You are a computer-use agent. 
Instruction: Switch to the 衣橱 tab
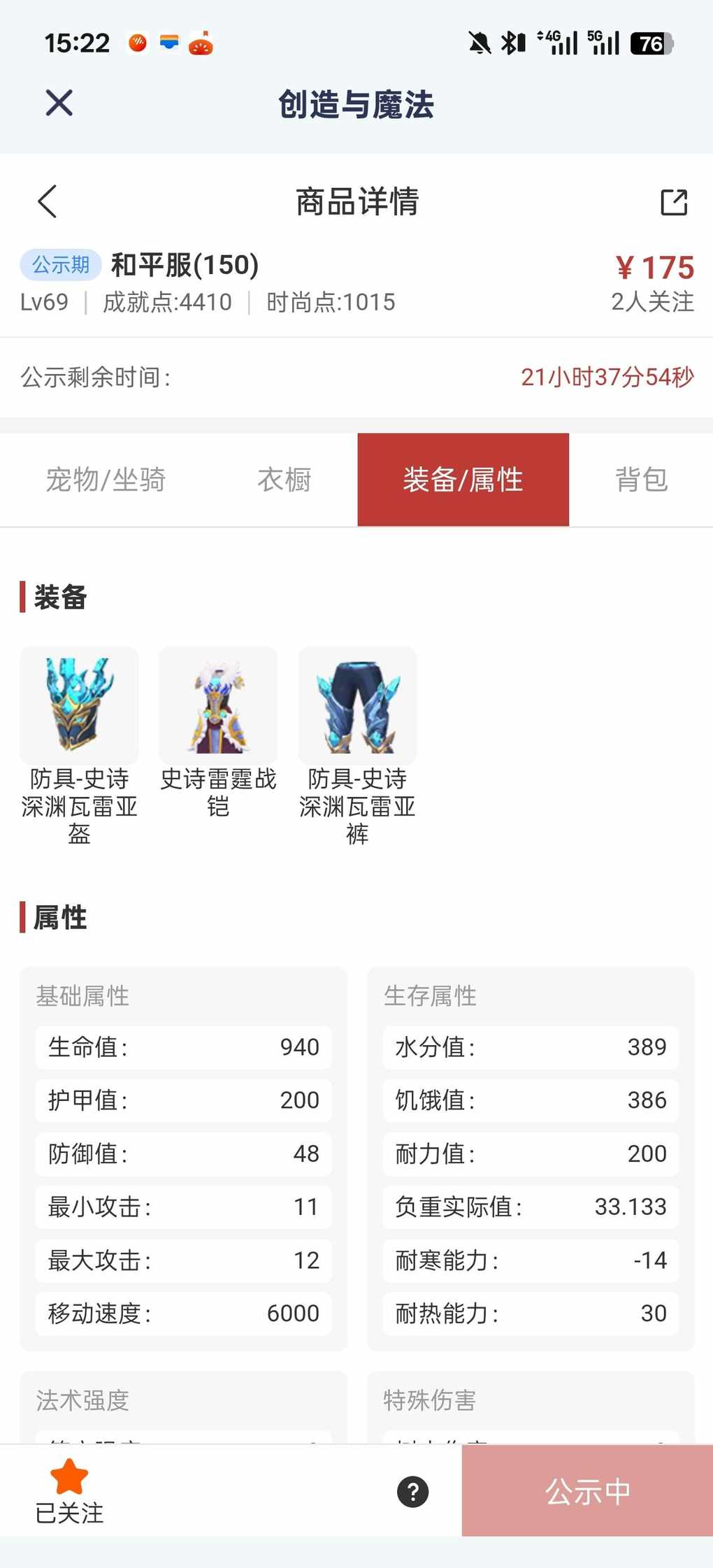[x=284, y=480]
